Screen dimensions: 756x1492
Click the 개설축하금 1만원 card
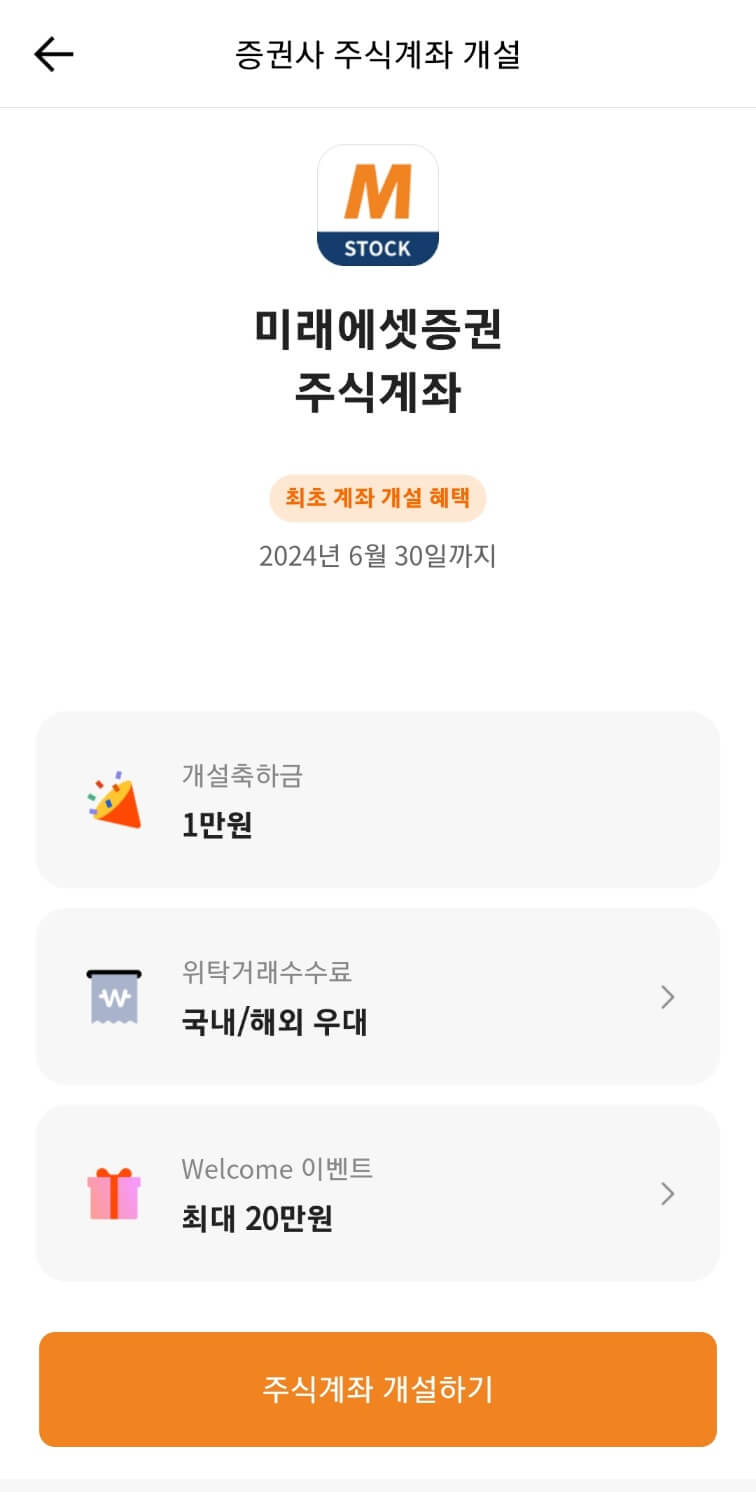378,797
